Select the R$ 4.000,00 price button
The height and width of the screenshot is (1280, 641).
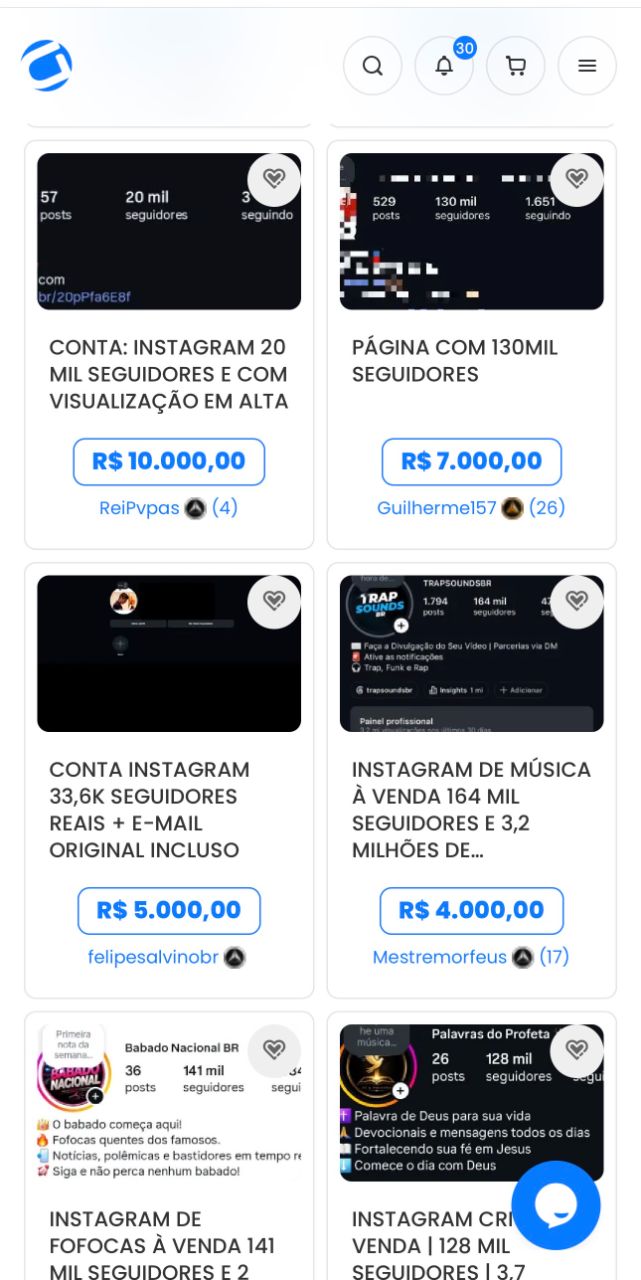(x=472, y=911)
